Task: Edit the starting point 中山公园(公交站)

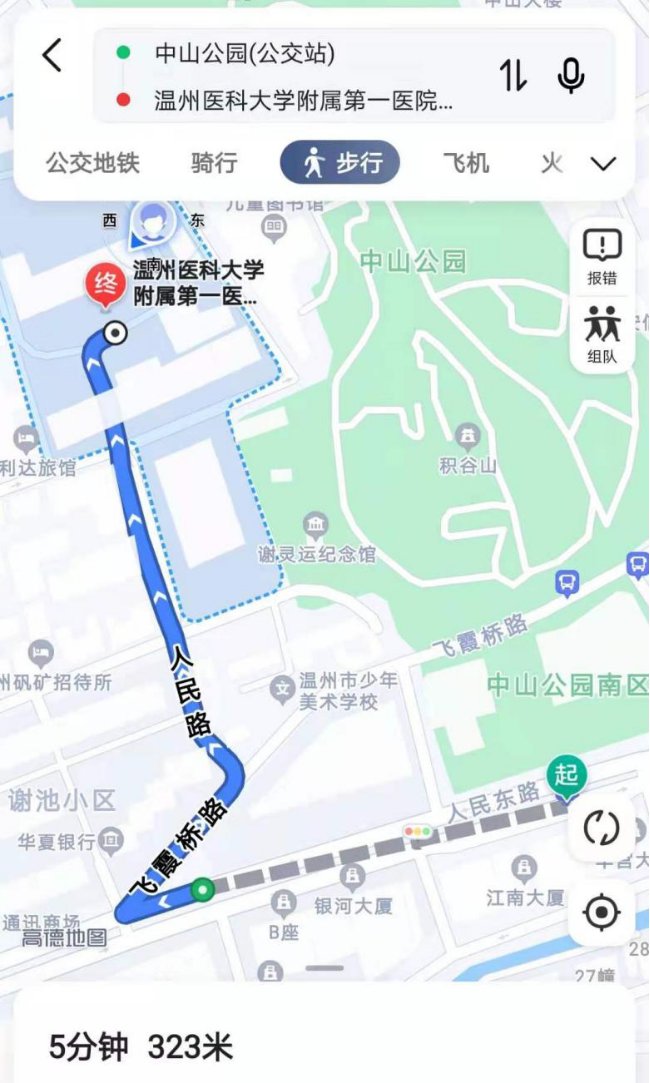Action: (245, 53)
